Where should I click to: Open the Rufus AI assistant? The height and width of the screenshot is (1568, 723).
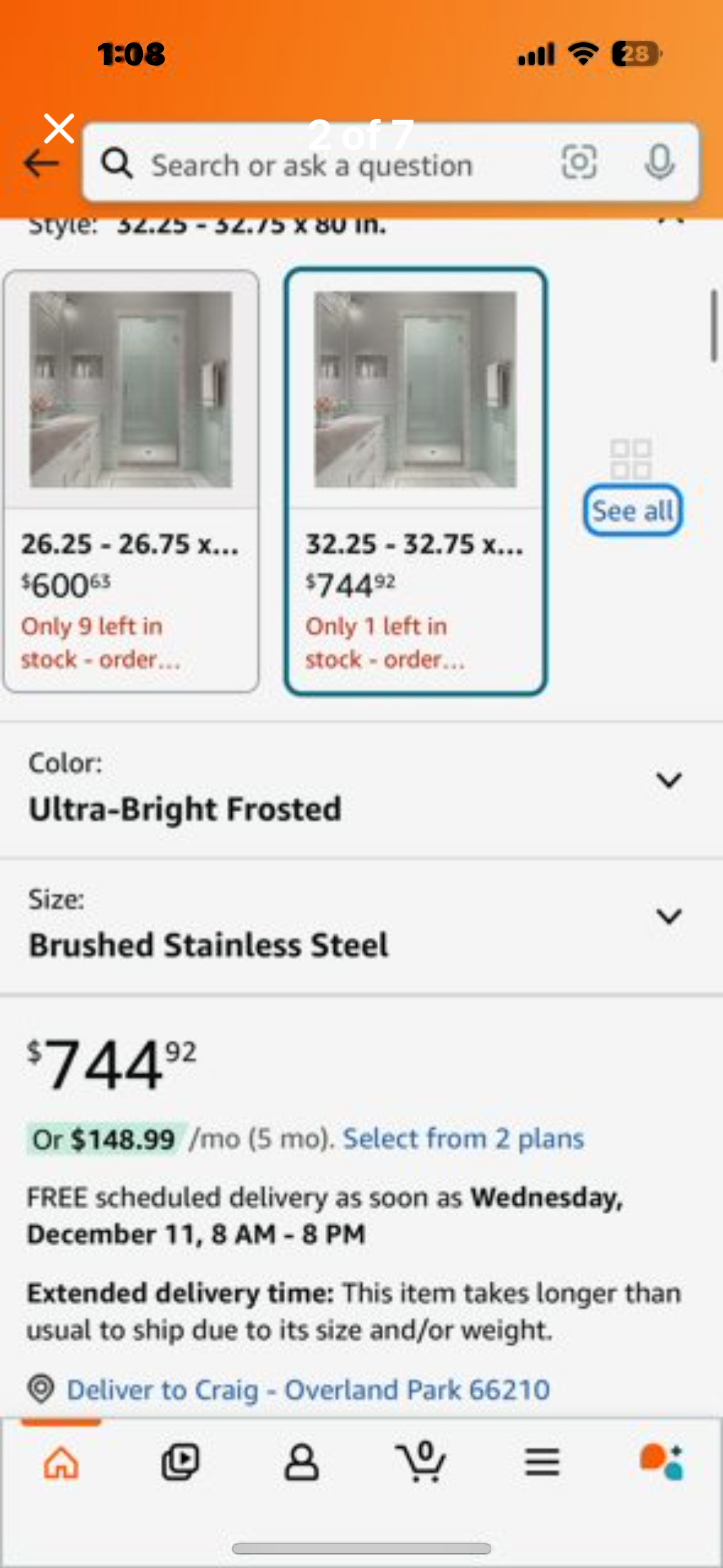click(662, 1463)
